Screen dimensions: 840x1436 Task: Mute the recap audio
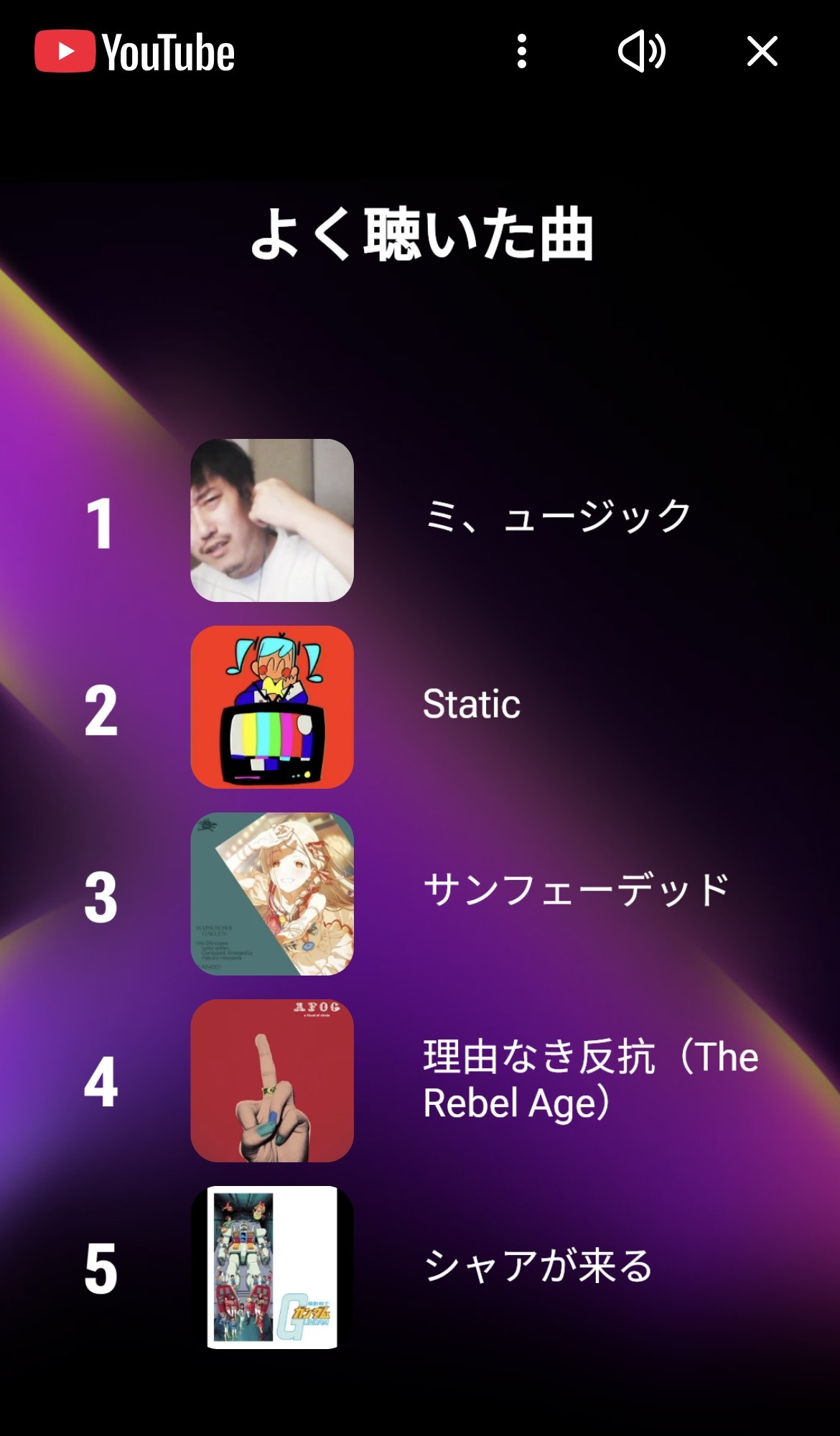point(641,52)
